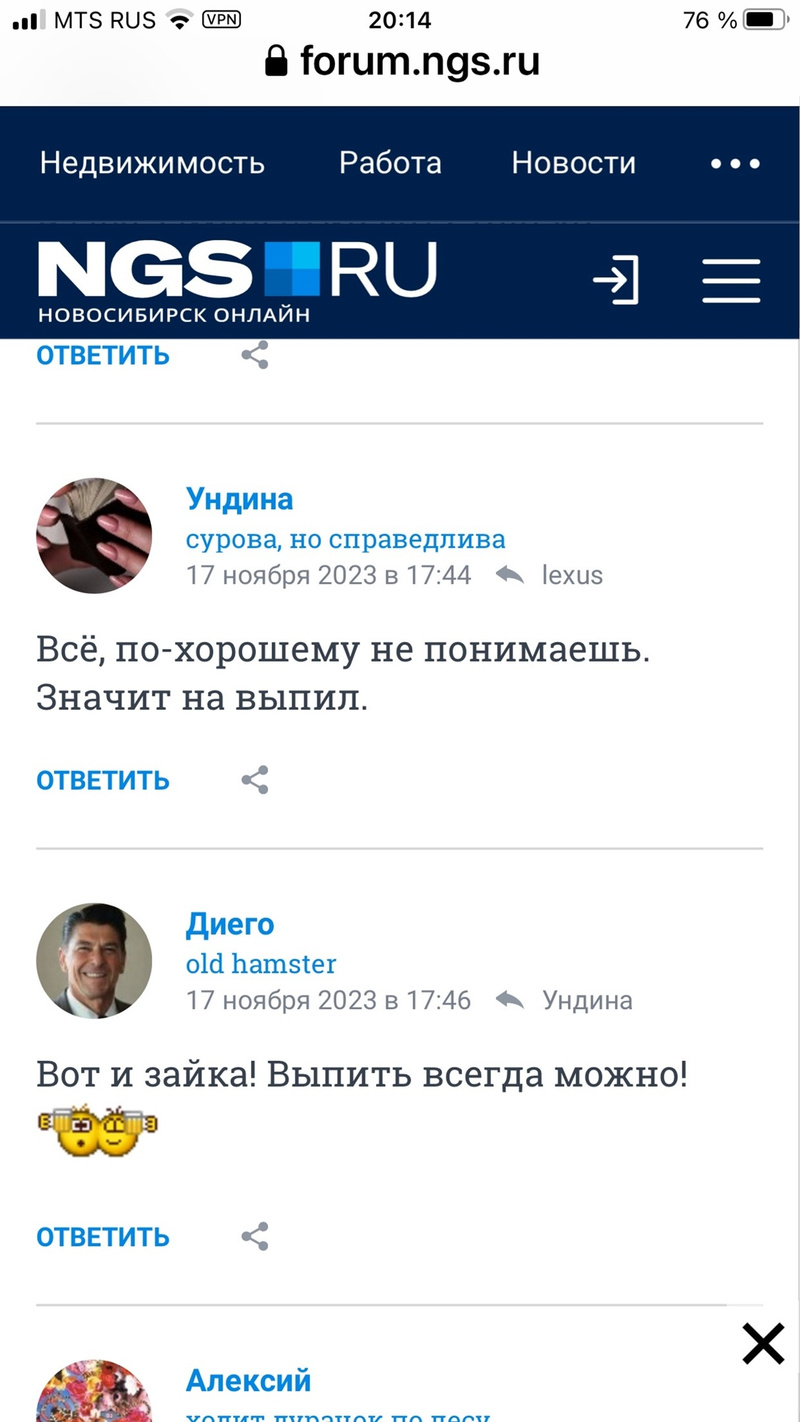Open Ундина's profile by username

tap(239, 499)
